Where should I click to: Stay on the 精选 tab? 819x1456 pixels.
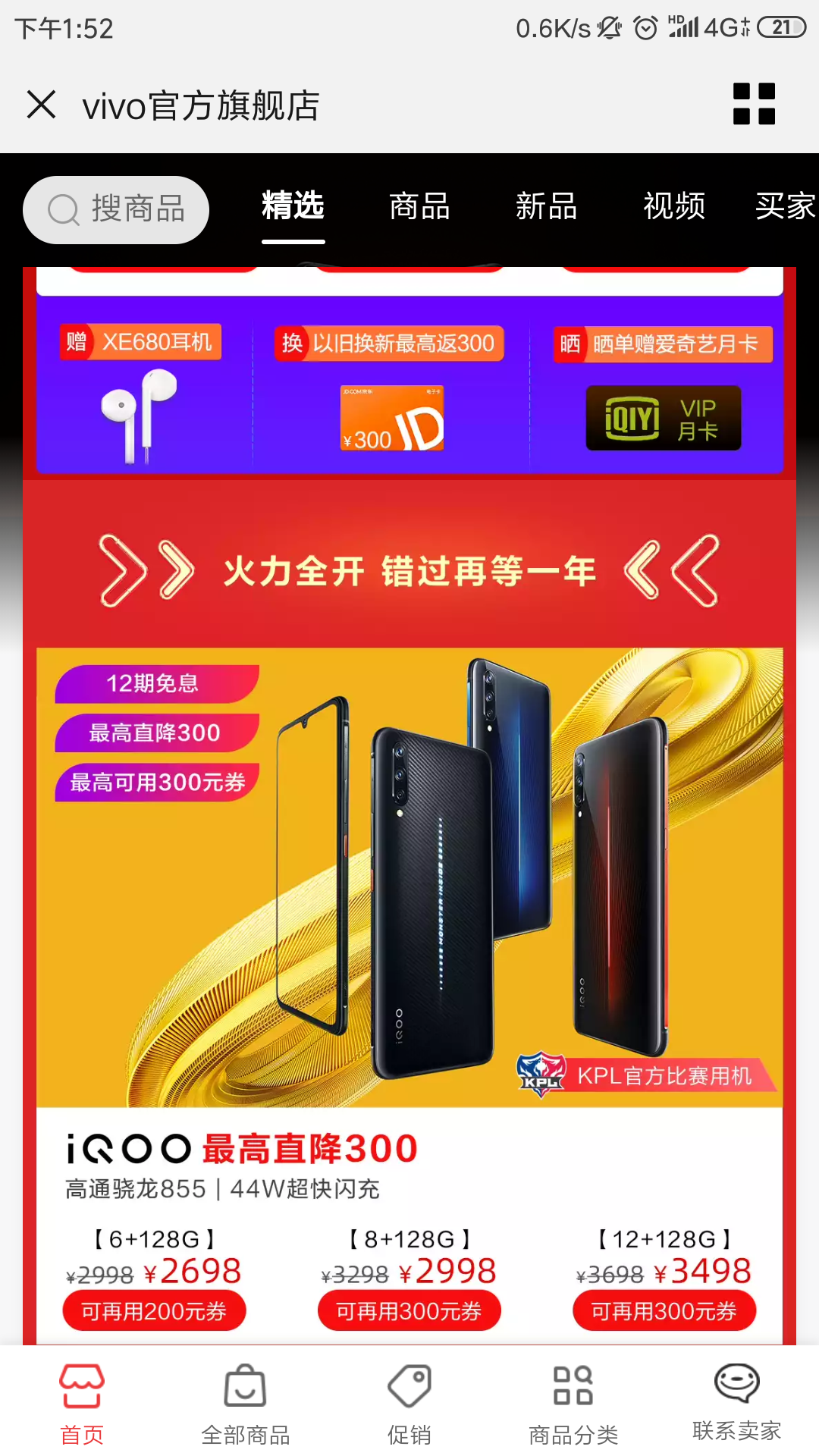[x=293, y=206]
